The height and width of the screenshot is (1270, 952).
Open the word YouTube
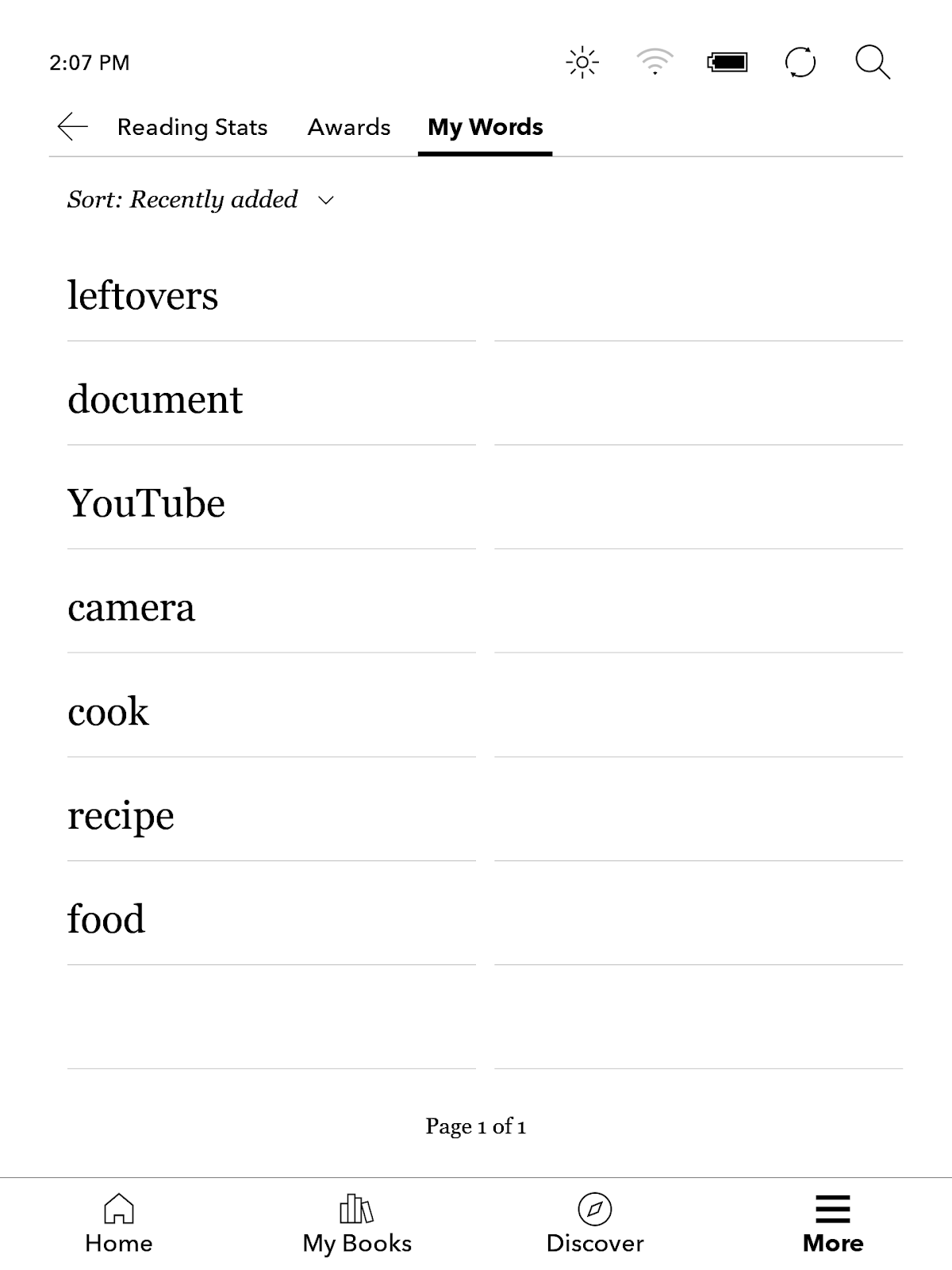(x=146, y=503)
